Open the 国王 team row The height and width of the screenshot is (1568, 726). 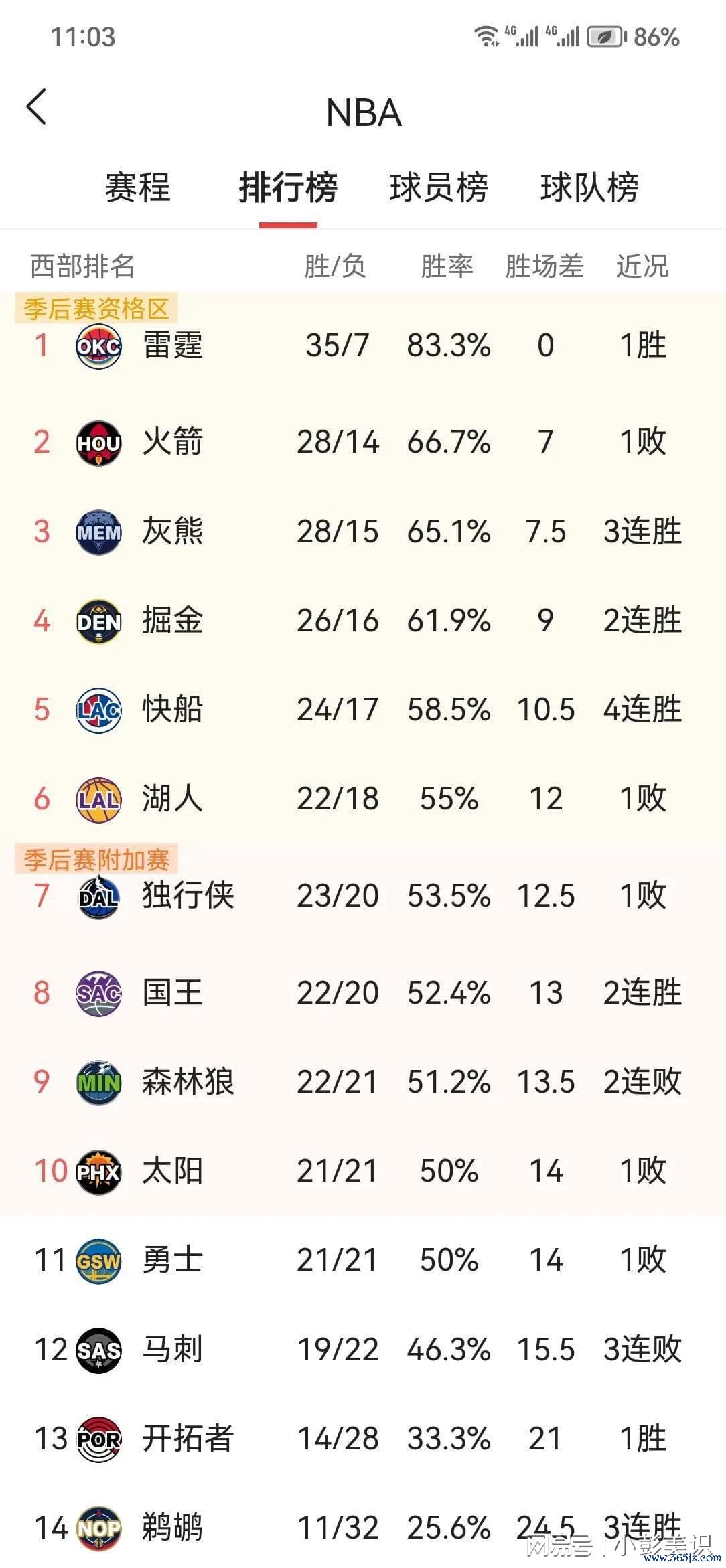[x=363, y=993]
